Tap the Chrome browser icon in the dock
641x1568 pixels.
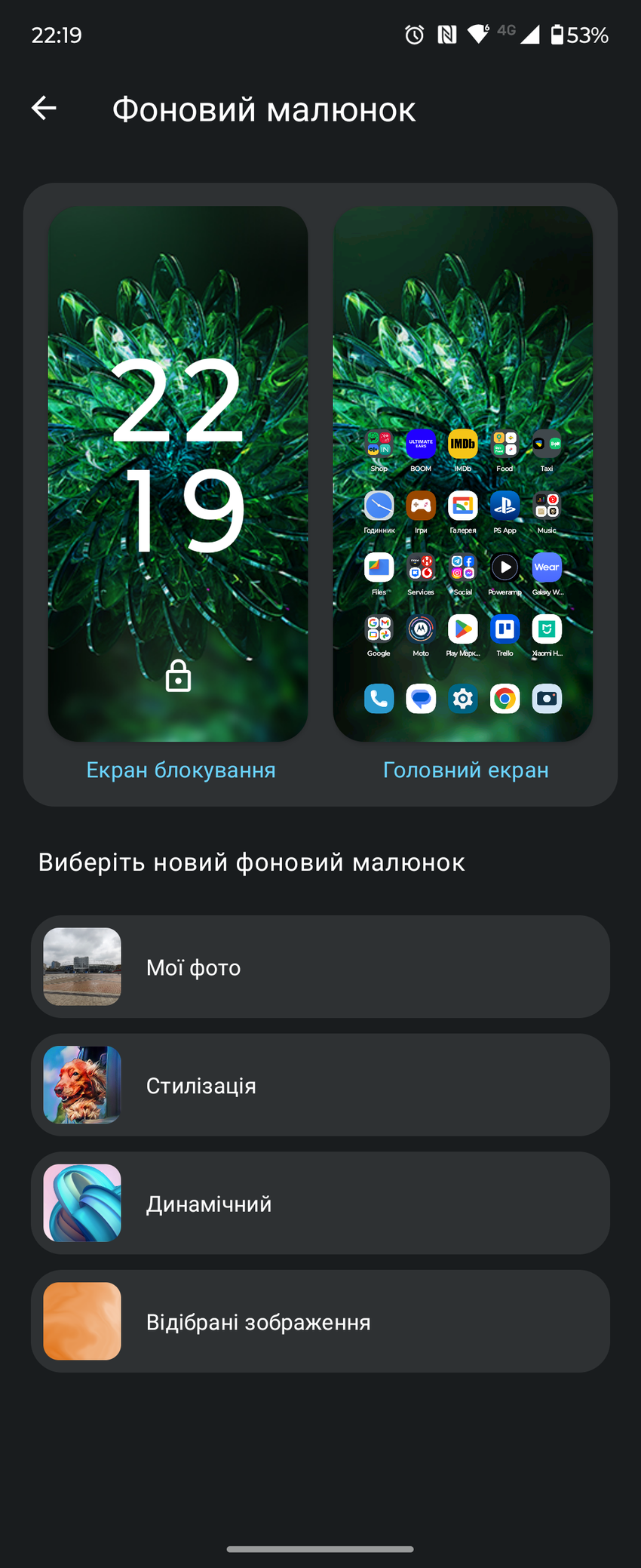point(505,698)
